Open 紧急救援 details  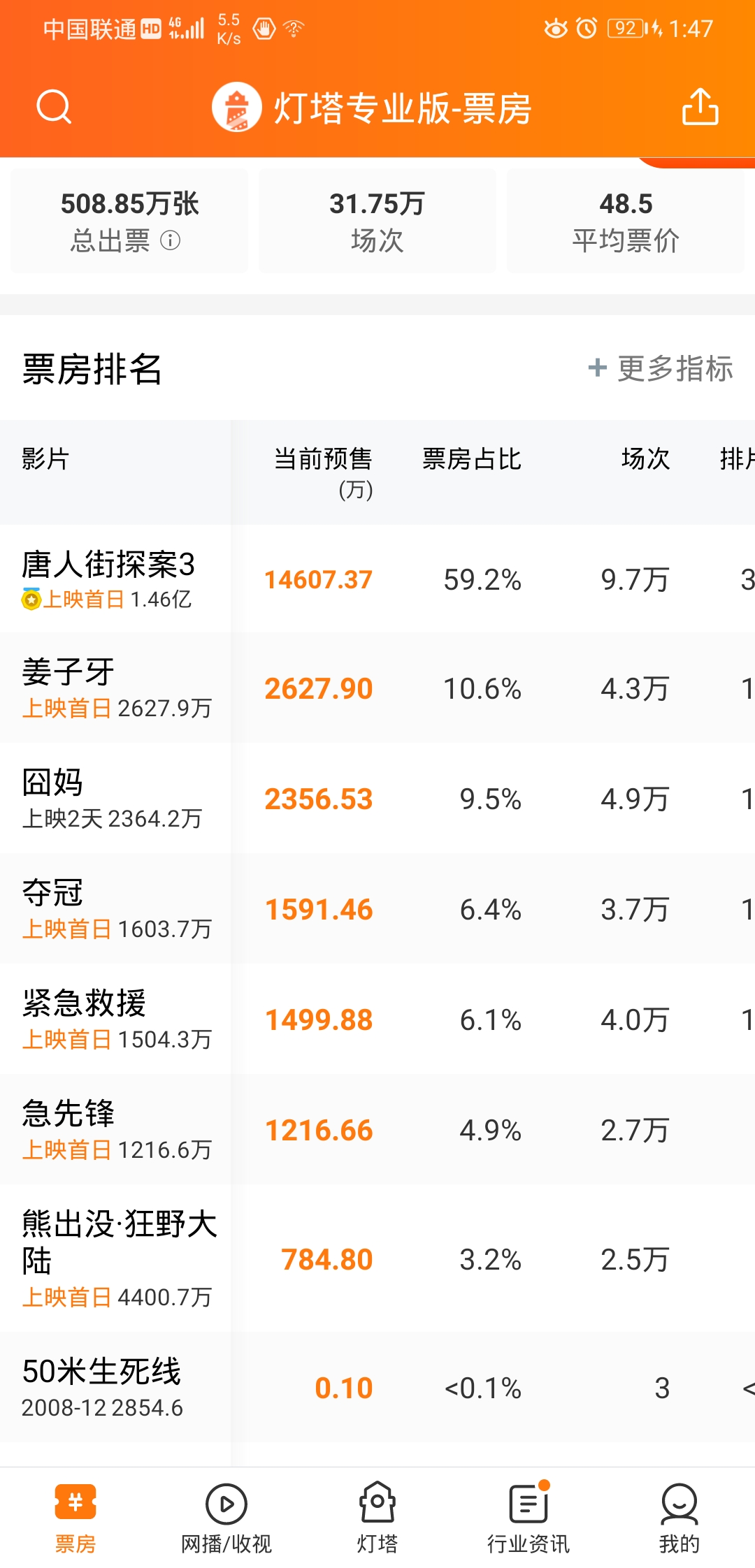click(x=377, y=1019)
